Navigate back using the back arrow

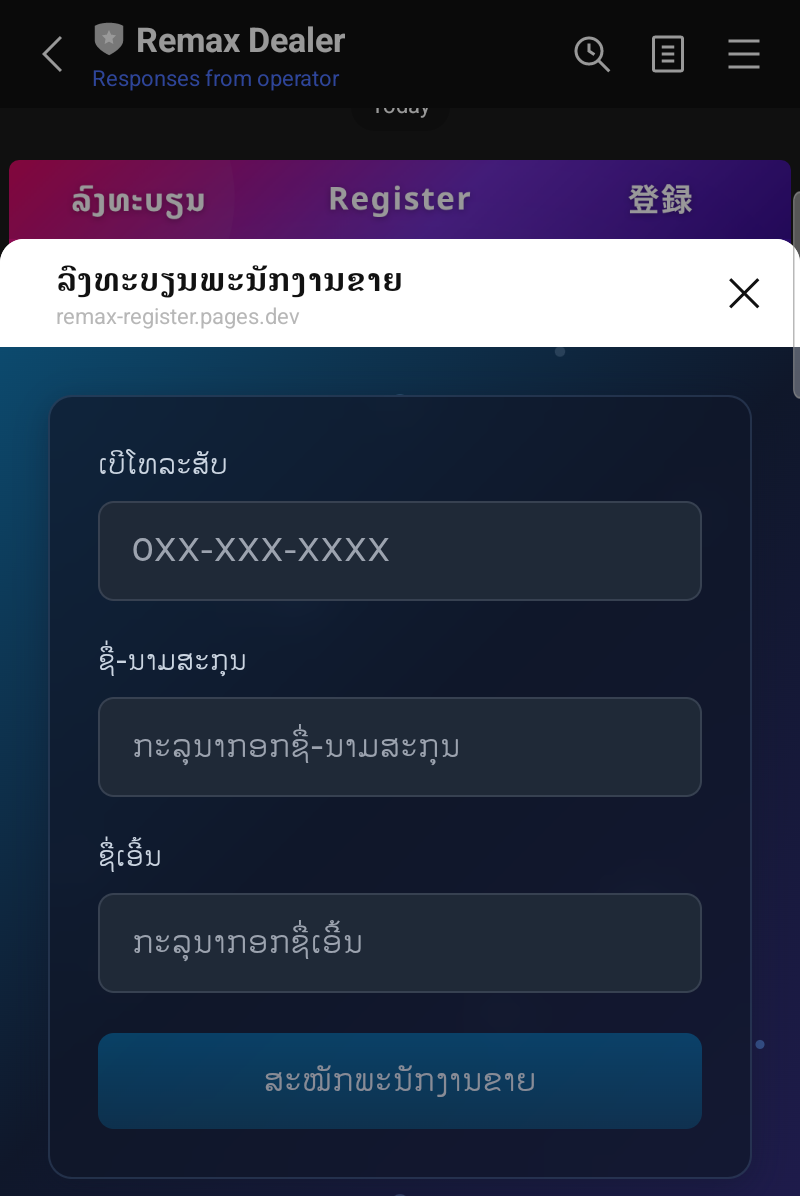click(52, 54)
